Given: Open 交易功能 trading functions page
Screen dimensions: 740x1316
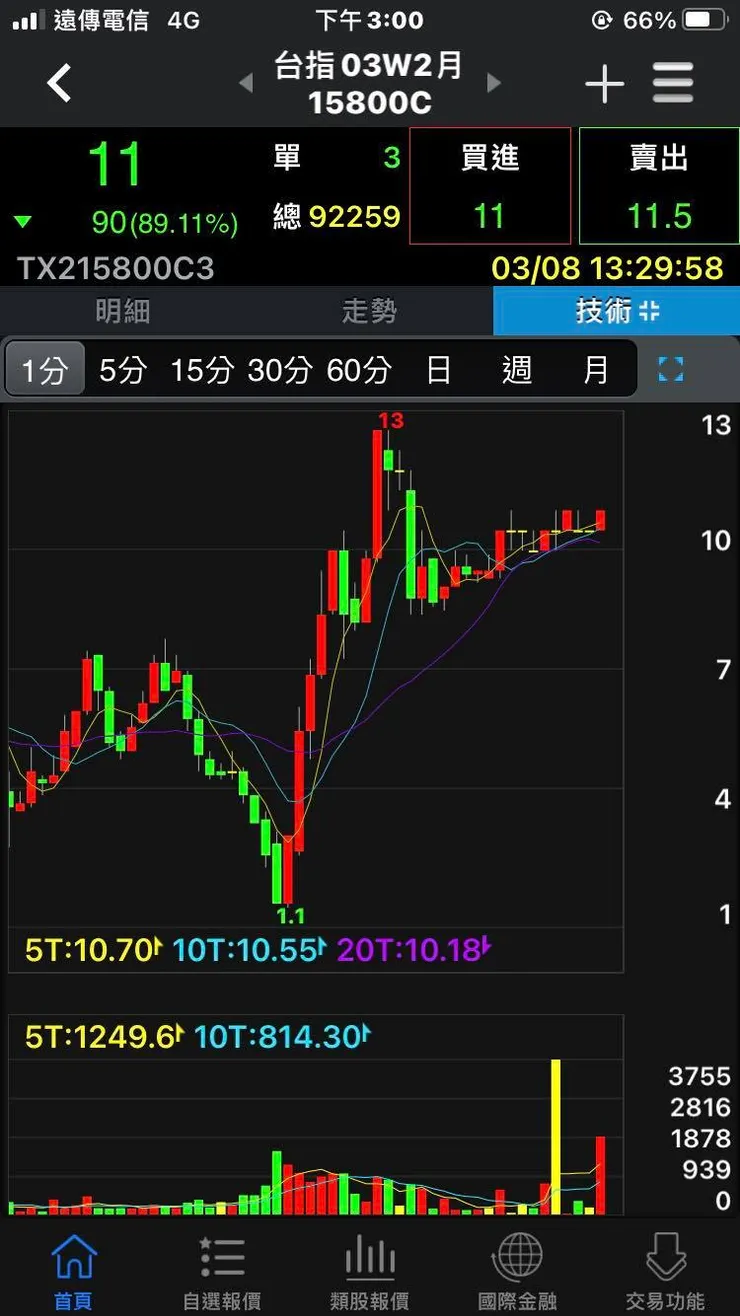Looking at the screenshot, I should click(665, 1266).
